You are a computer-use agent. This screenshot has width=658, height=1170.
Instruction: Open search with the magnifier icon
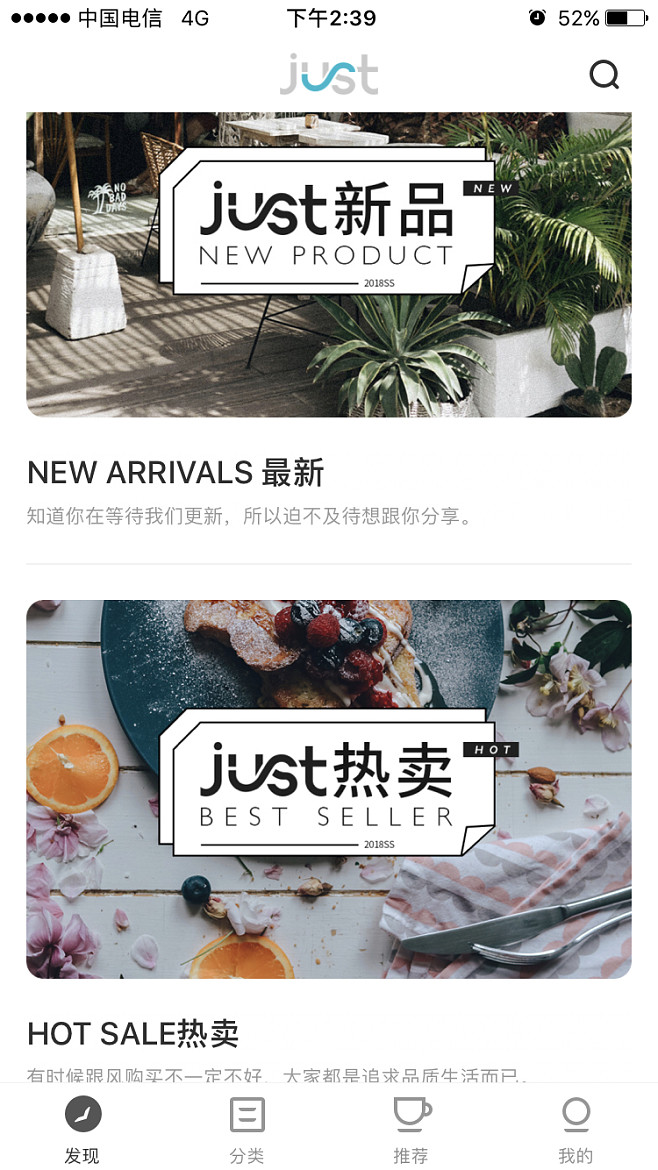[604, 75]
